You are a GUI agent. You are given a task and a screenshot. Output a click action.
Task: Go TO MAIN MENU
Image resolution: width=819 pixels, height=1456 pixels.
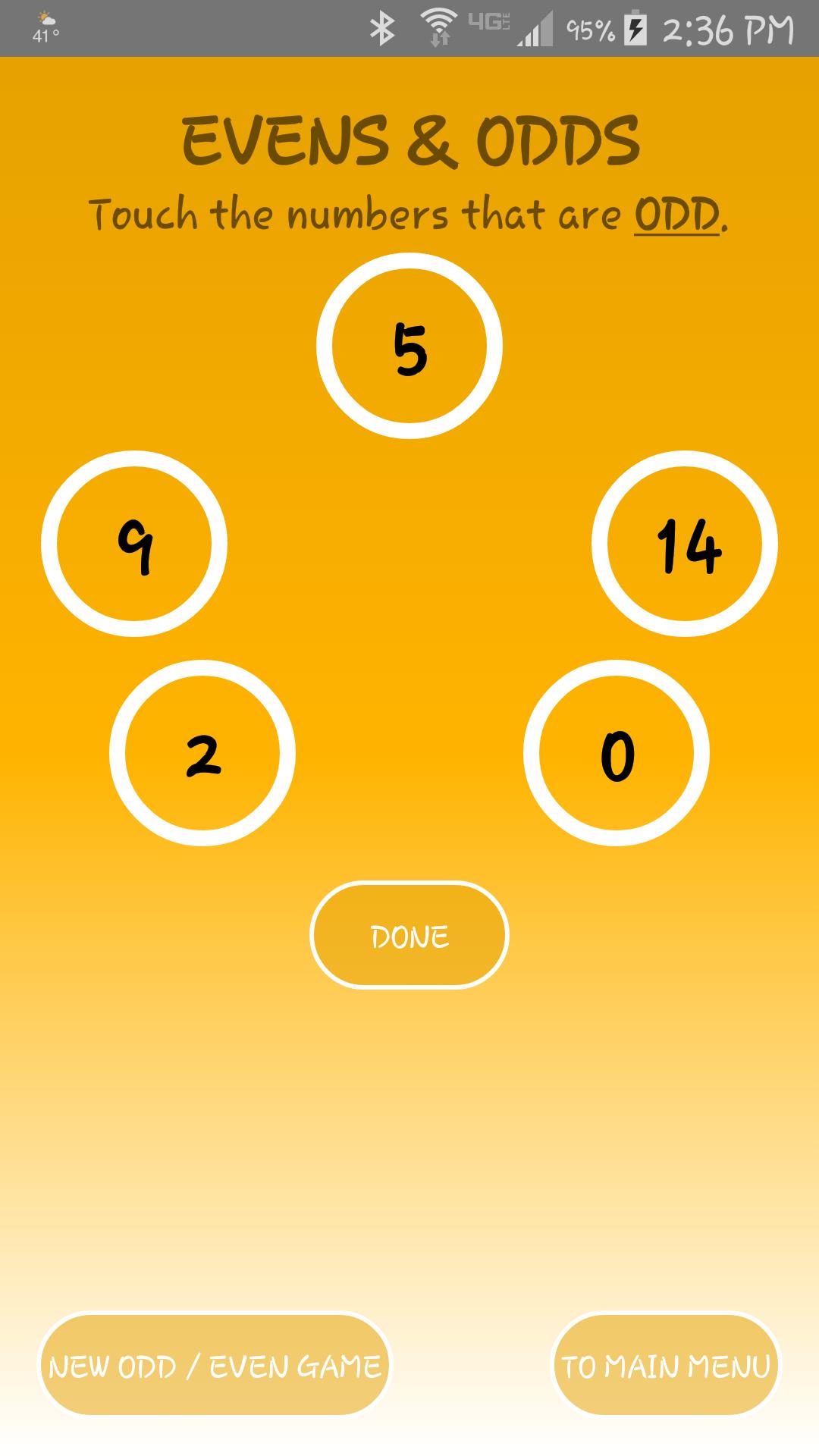[664, 1365]
